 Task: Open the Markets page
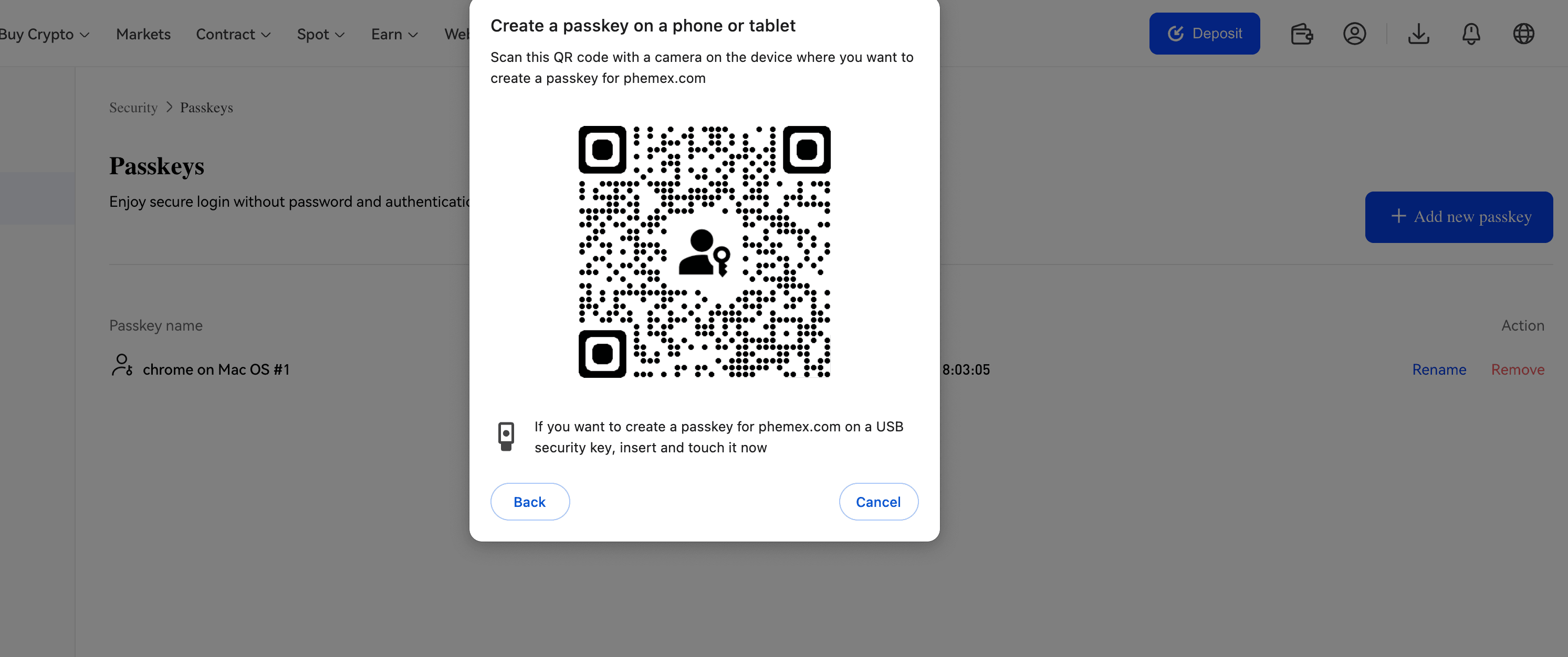tap(143, 34)
